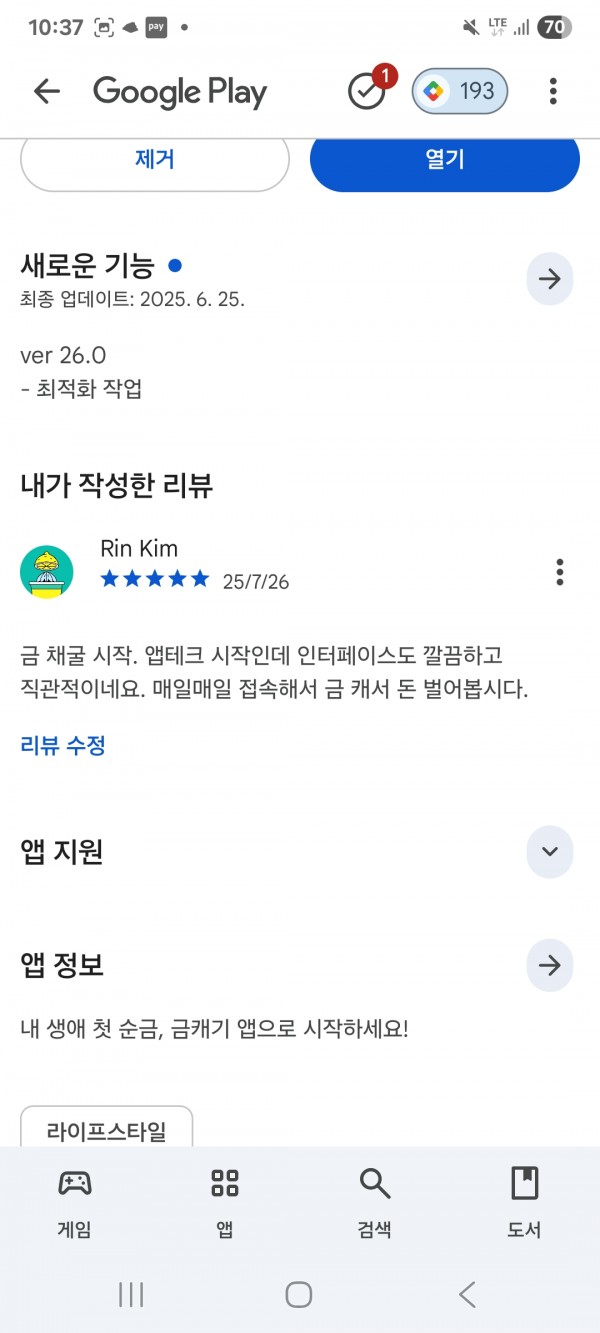Open the overflow menu in app bar
600x1333 pixels.
(x=553, y=92)
